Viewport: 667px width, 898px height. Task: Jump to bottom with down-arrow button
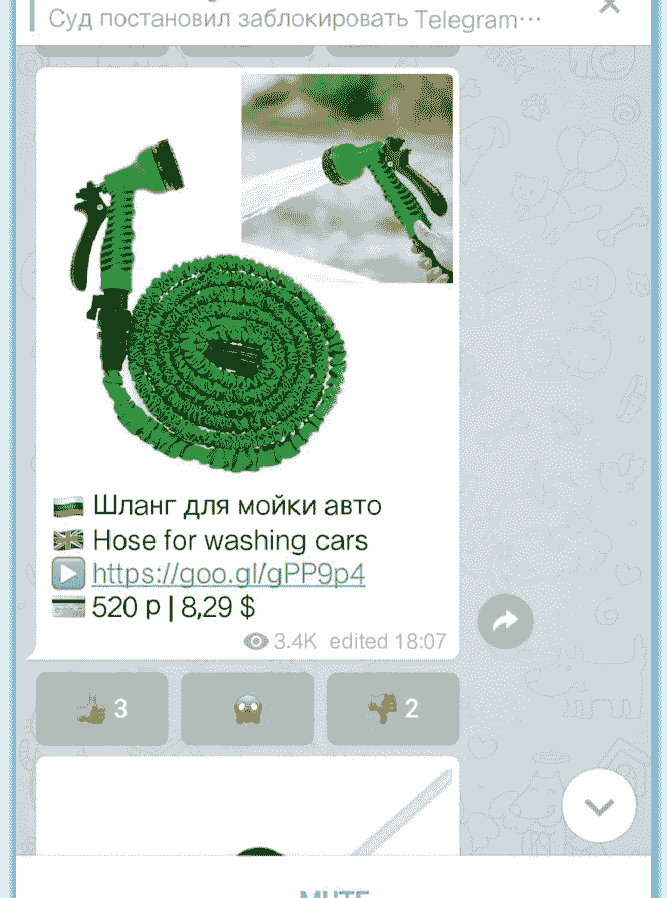tap(598, 807)
